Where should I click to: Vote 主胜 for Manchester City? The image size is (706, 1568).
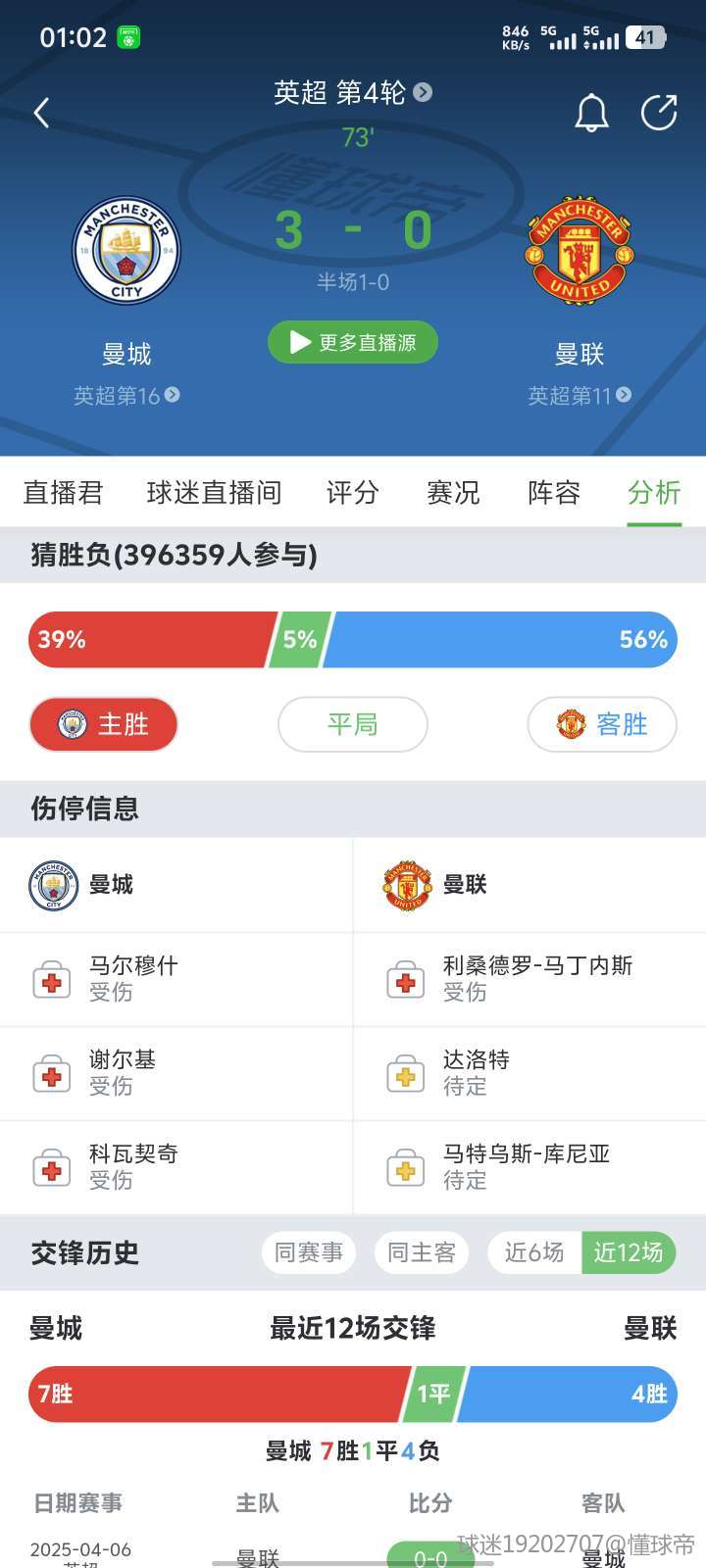(x=103, y=724)
